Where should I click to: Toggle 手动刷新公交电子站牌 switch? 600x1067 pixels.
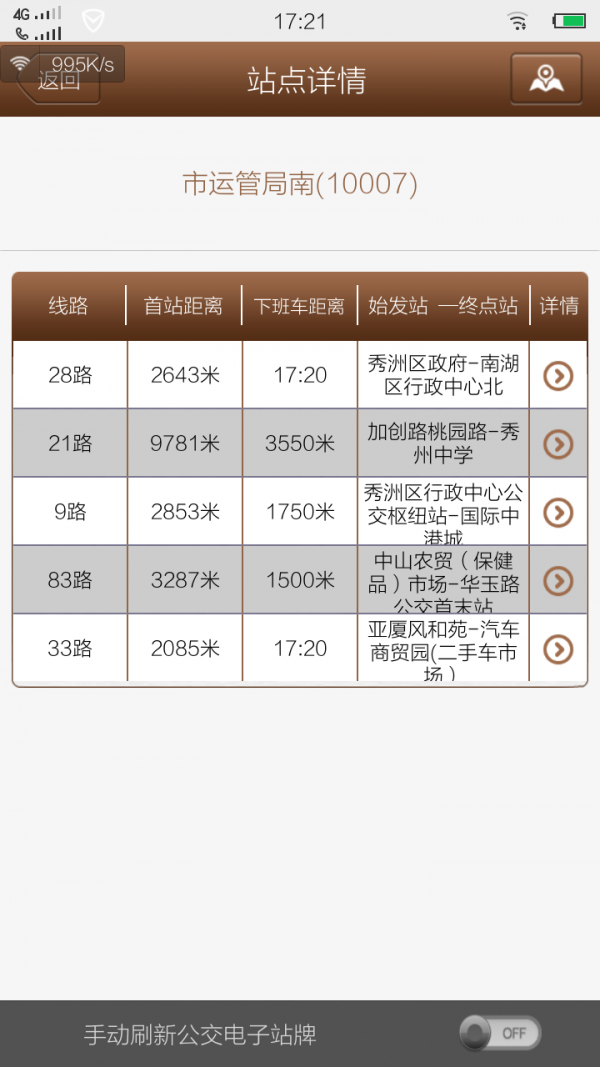(500, 1033)
